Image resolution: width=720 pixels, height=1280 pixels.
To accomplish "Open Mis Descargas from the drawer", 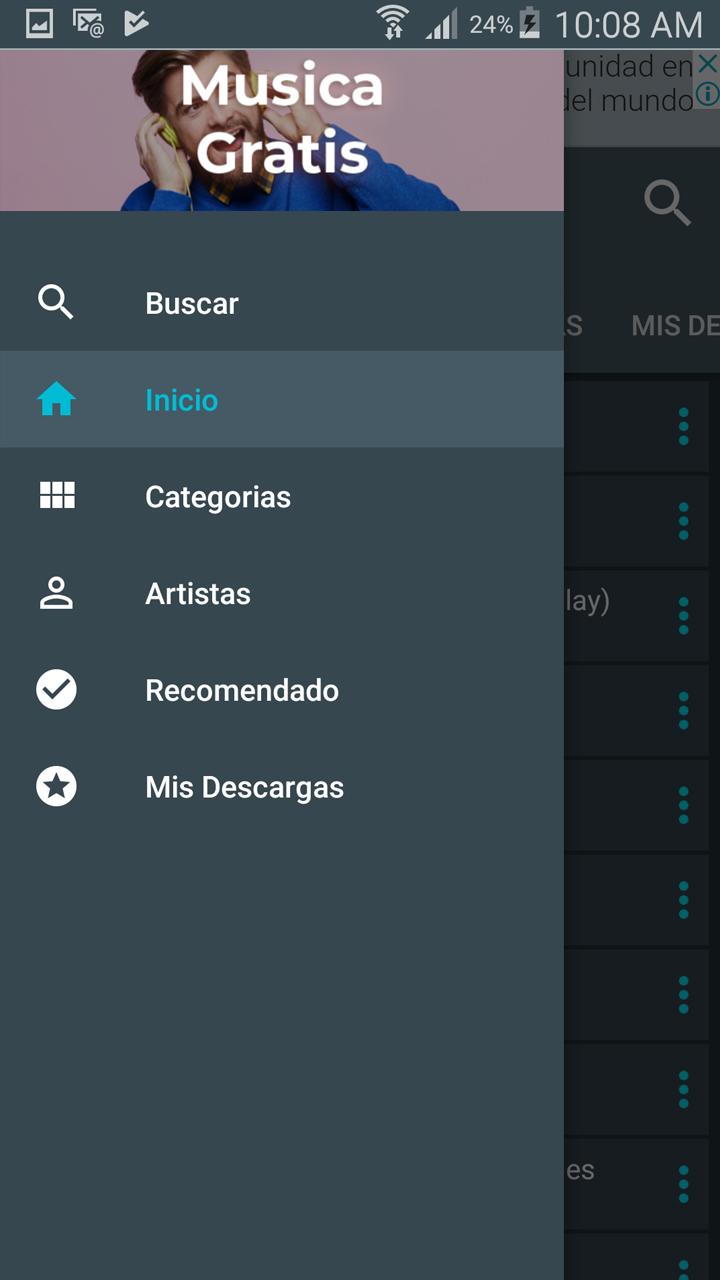I will [244, 787].
